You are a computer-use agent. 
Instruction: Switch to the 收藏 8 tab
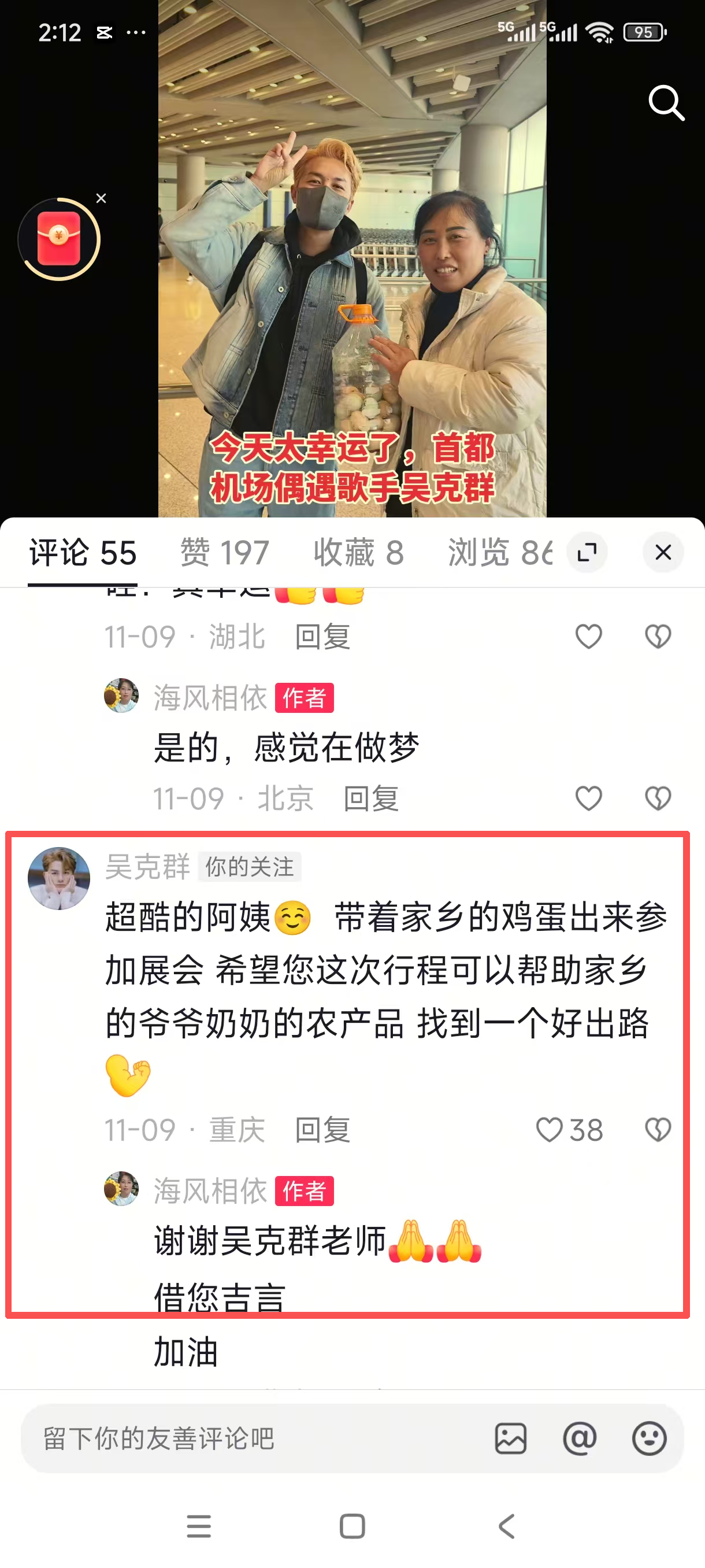pyautogui.click(x=358, y=553)
